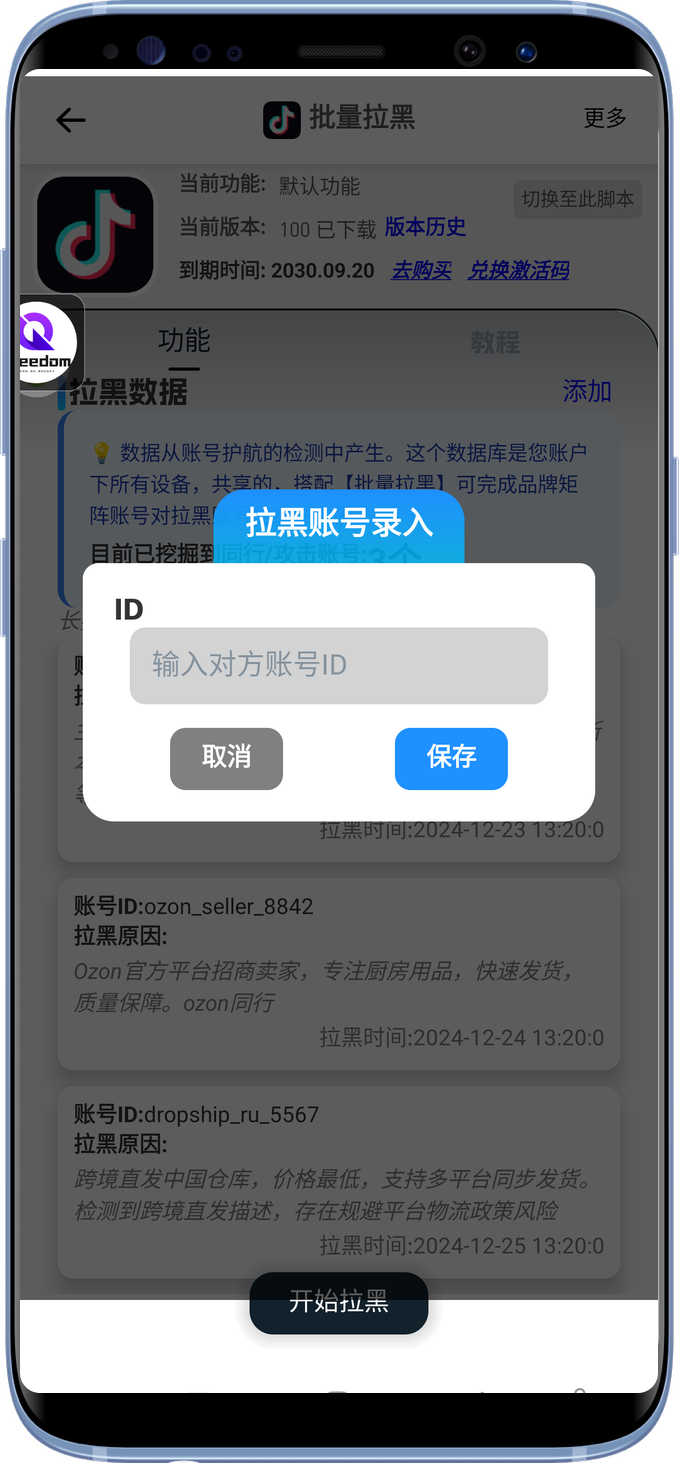
Task: Select the 功能 tab
Action: pos(184,341)
